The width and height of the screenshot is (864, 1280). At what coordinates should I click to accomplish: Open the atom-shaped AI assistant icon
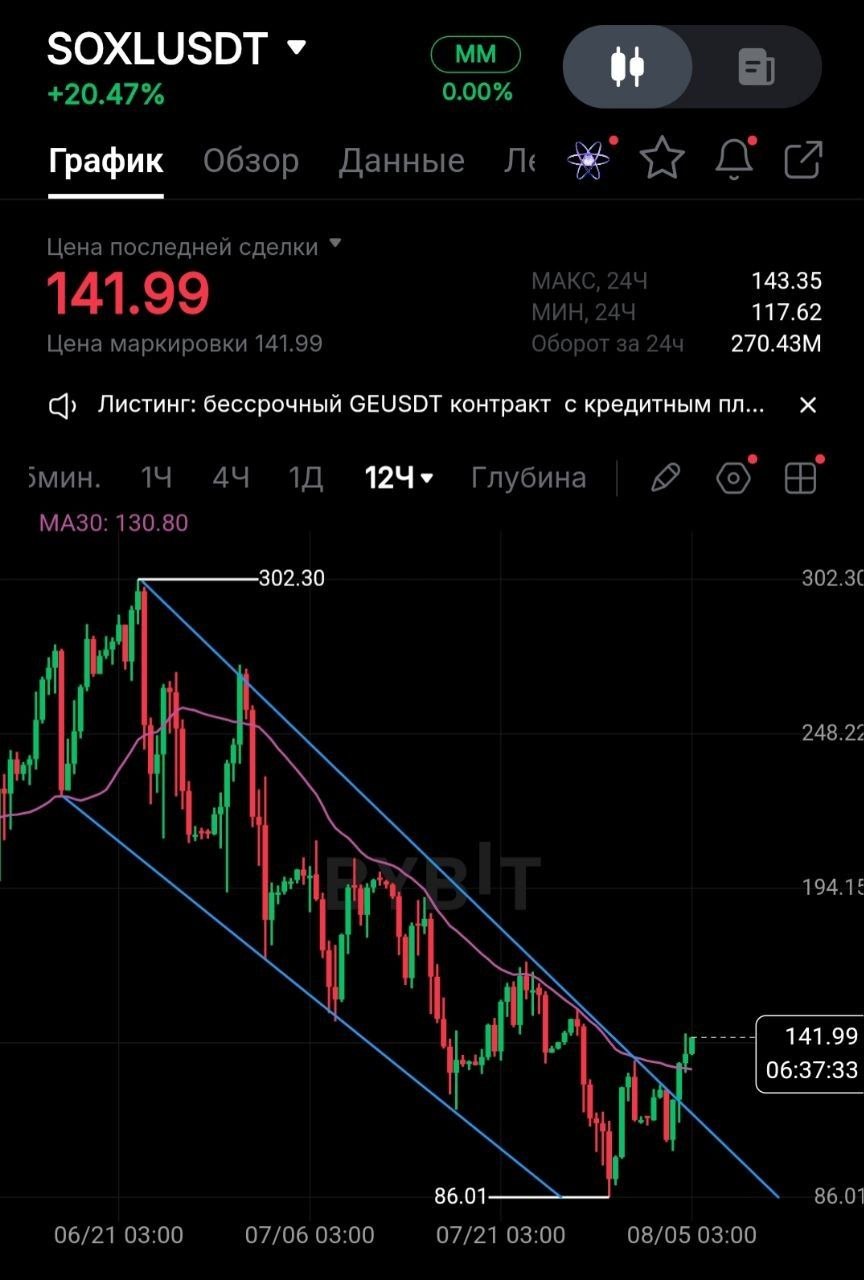point(589,159)
